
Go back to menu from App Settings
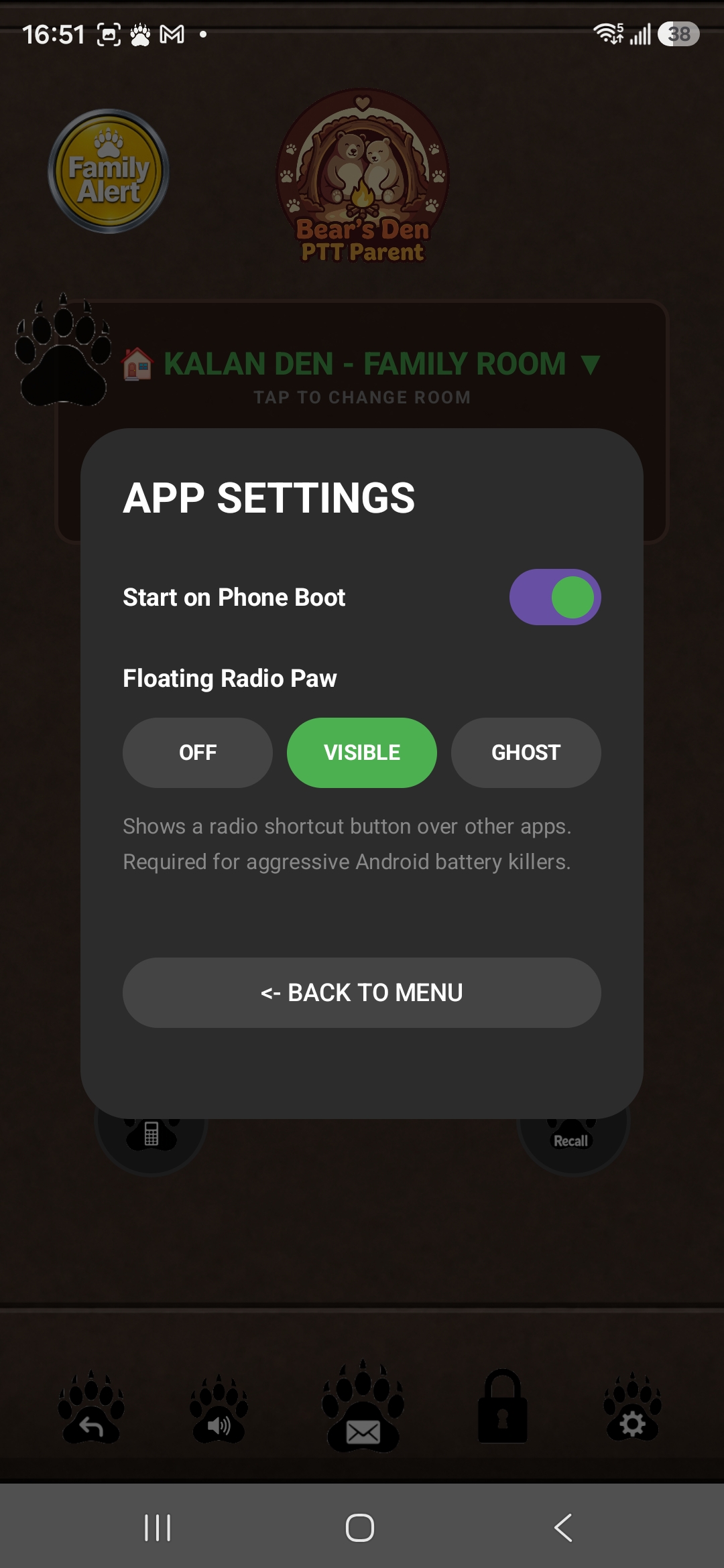point(362,992)
